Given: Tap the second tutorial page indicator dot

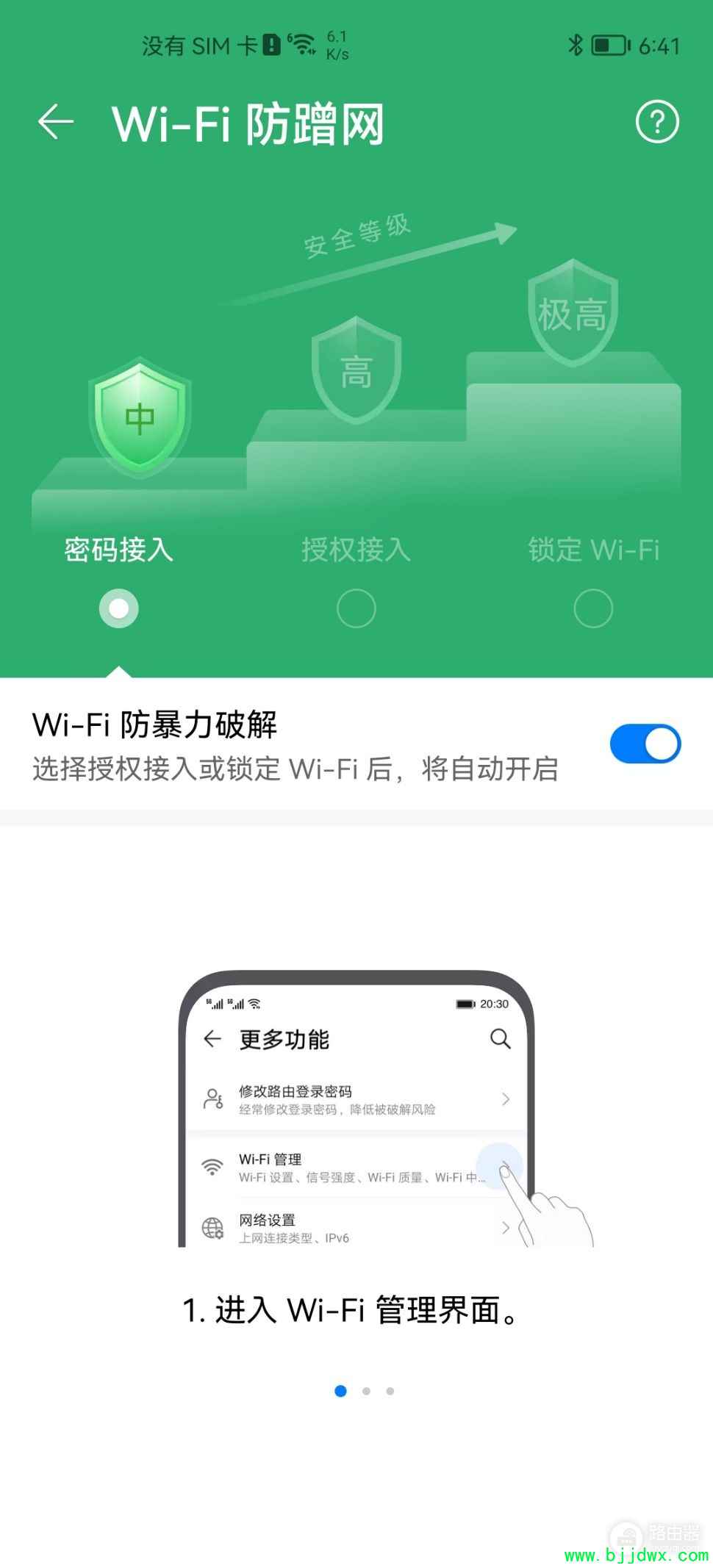Looking at the screenshot, I should [x=366, y=1391].
